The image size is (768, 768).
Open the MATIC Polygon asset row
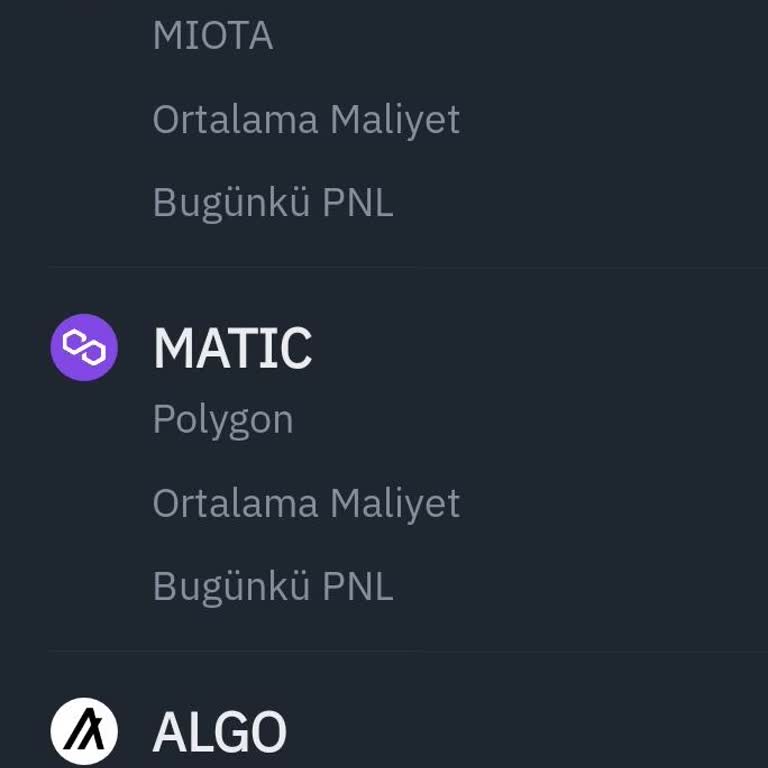pos(232,349)
